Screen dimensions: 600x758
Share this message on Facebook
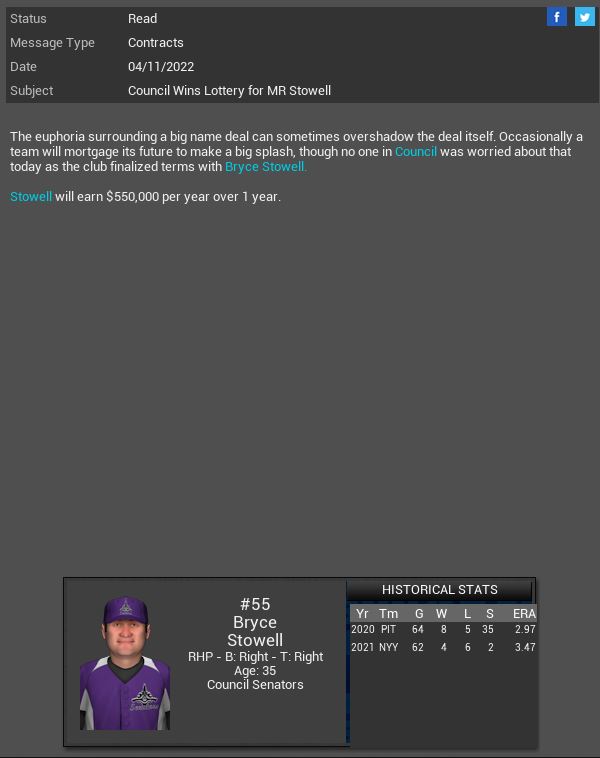(557, 17)
